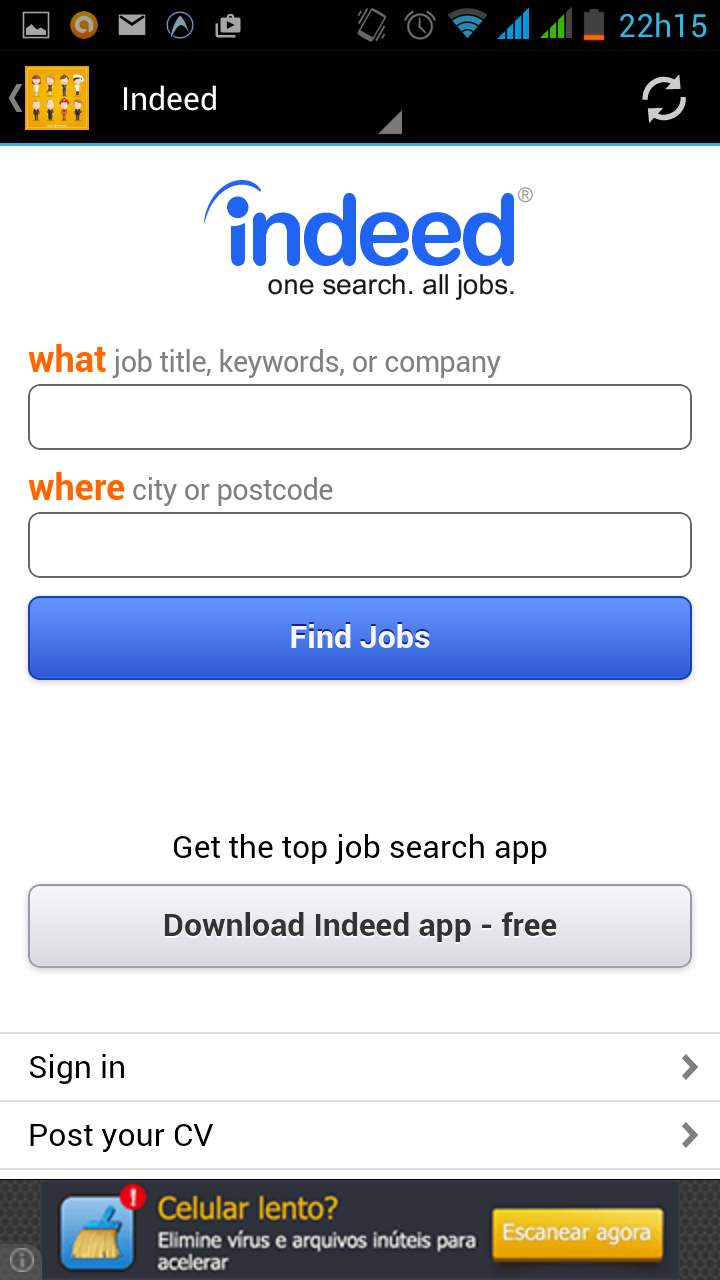Tap the broom cleaner icon in the ad
The width and height of the screenshot is (720, 1280).
(96, 1232)
